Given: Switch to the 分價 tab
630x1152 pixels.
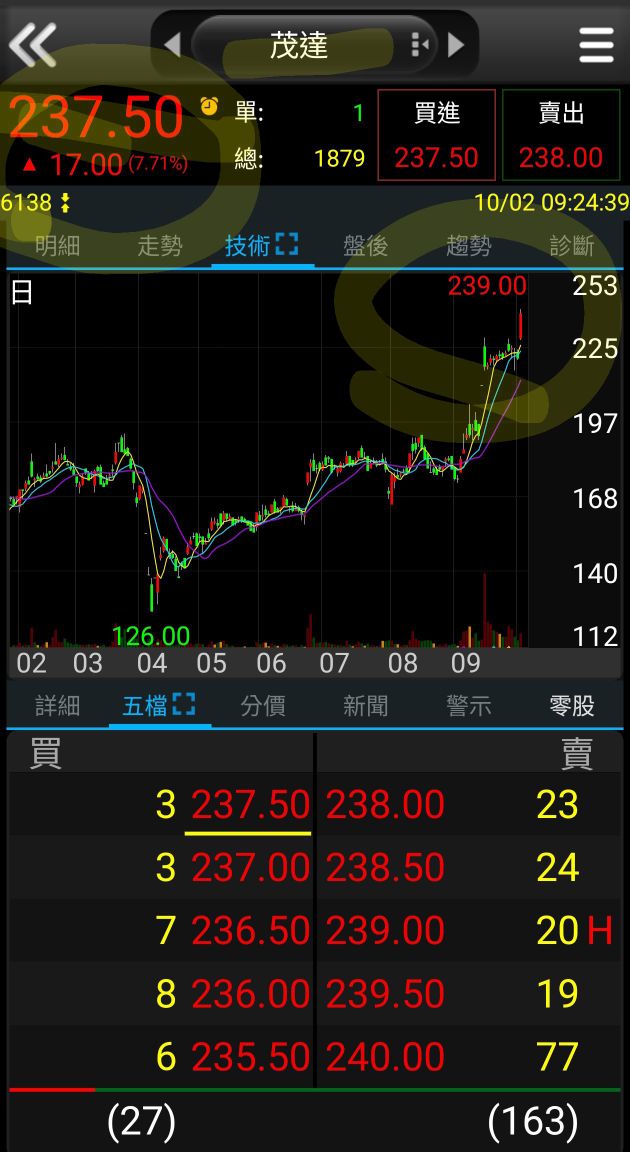Looking at the screenshot, I should tap(263, 706).
